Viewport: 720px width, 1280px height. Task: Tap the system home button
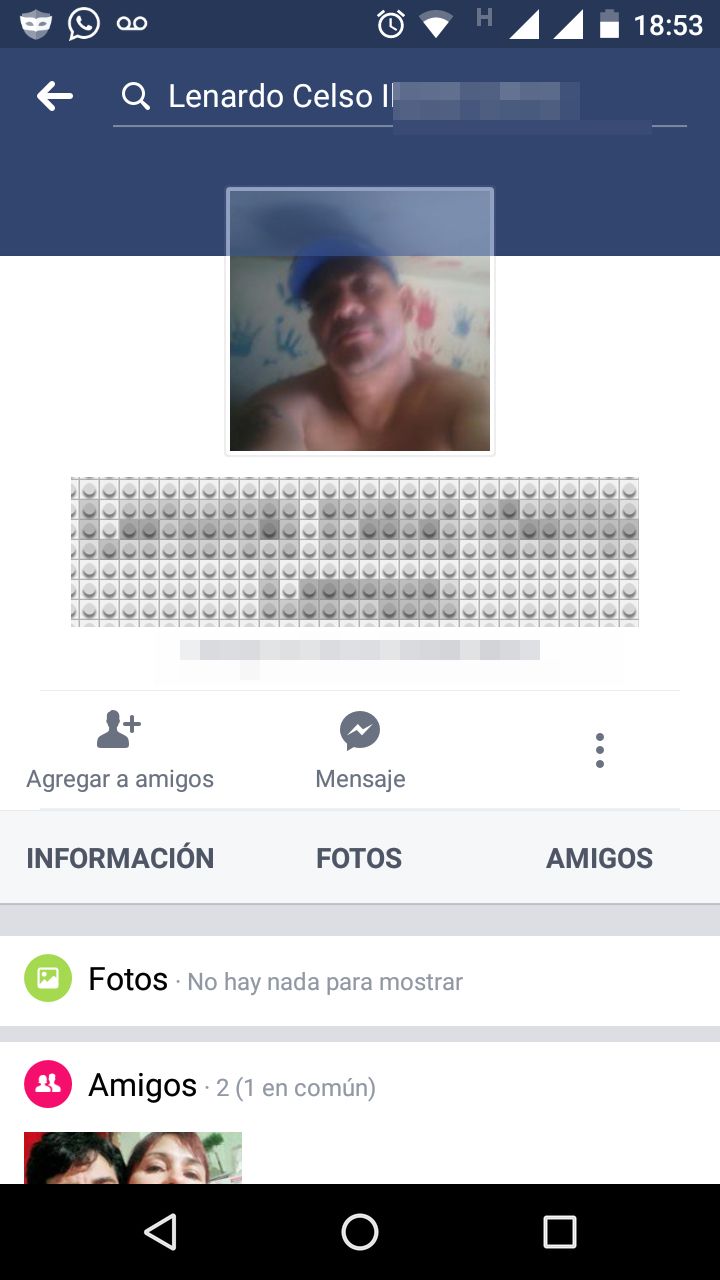pos(360,1232)
